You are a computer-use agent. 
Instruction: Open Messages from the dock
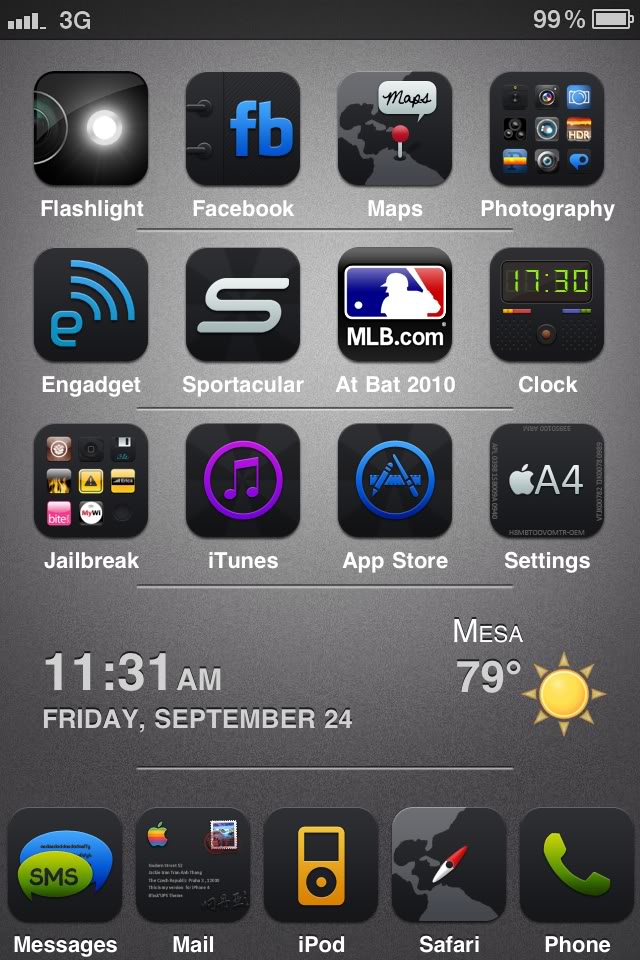65,865
